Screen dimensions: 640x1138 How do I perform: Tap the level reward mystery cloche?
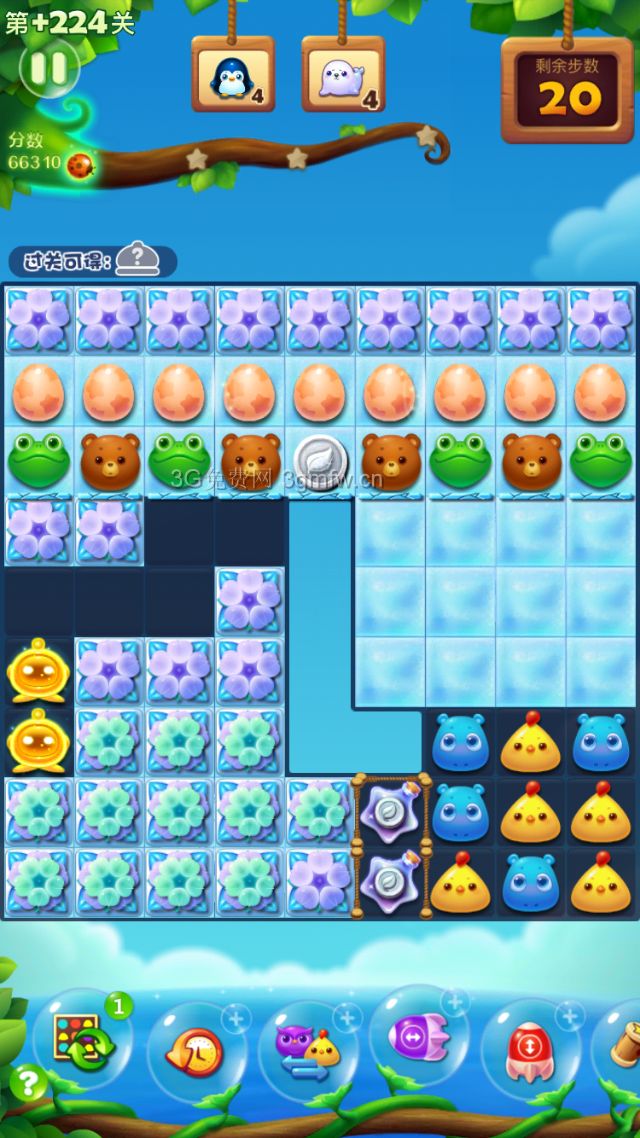137,260
